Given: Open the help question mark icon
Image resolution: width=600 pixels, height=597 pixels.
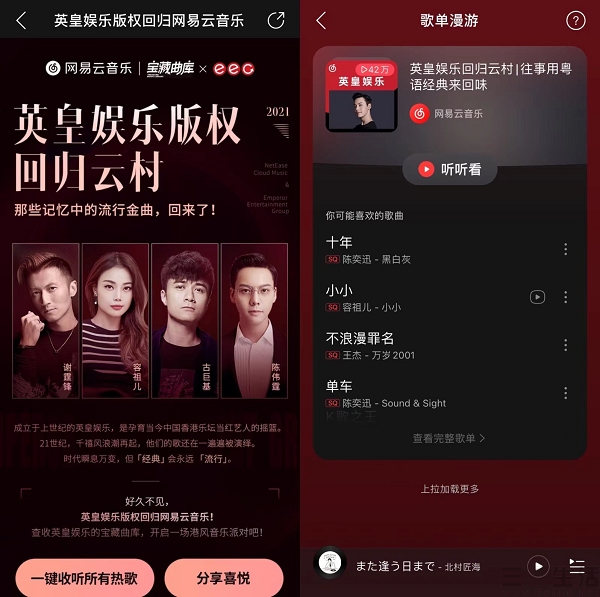Looking at the screenshot, I should tap(575, 20).
